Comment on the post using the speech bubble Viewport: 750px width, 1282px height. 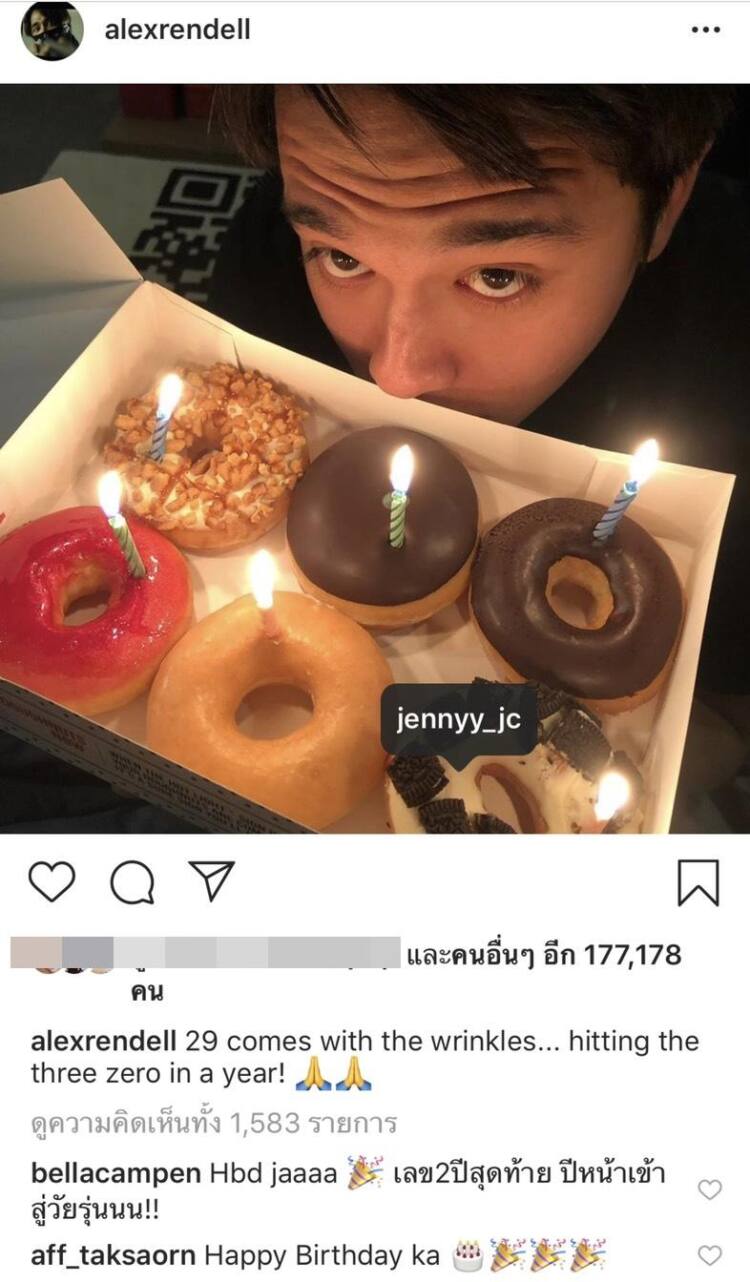[x=131, y=881]
